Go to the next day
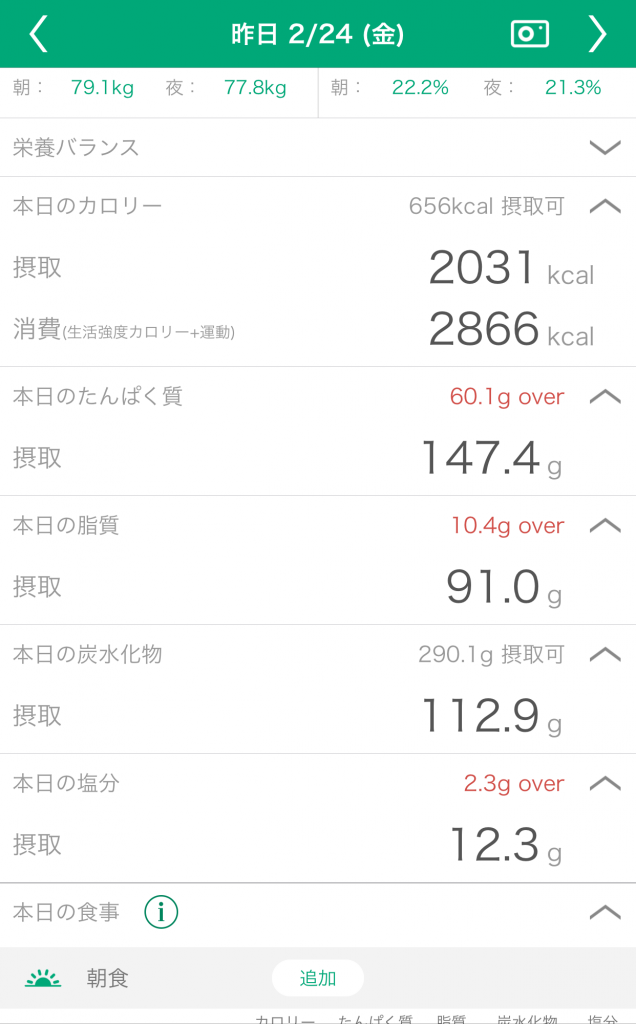The image size is (636, 1024). click(x=597, y=34)
